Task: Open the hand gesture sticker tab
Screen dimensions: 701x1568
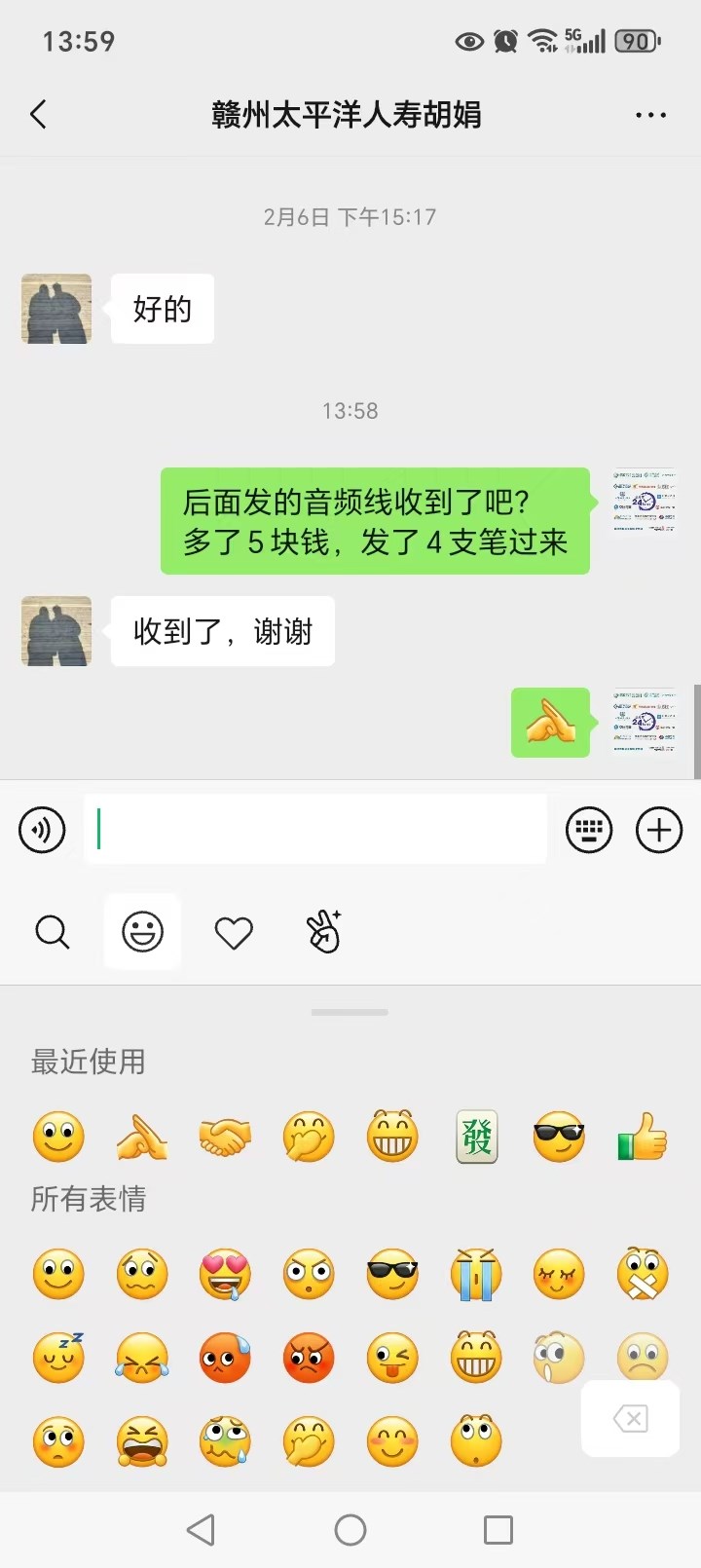Action: 323,932
